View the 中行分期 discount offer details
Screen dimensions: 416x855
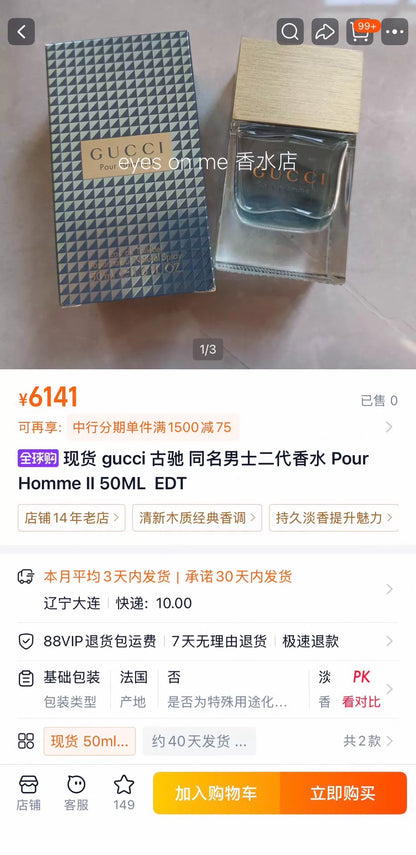(x=207, y=427)
